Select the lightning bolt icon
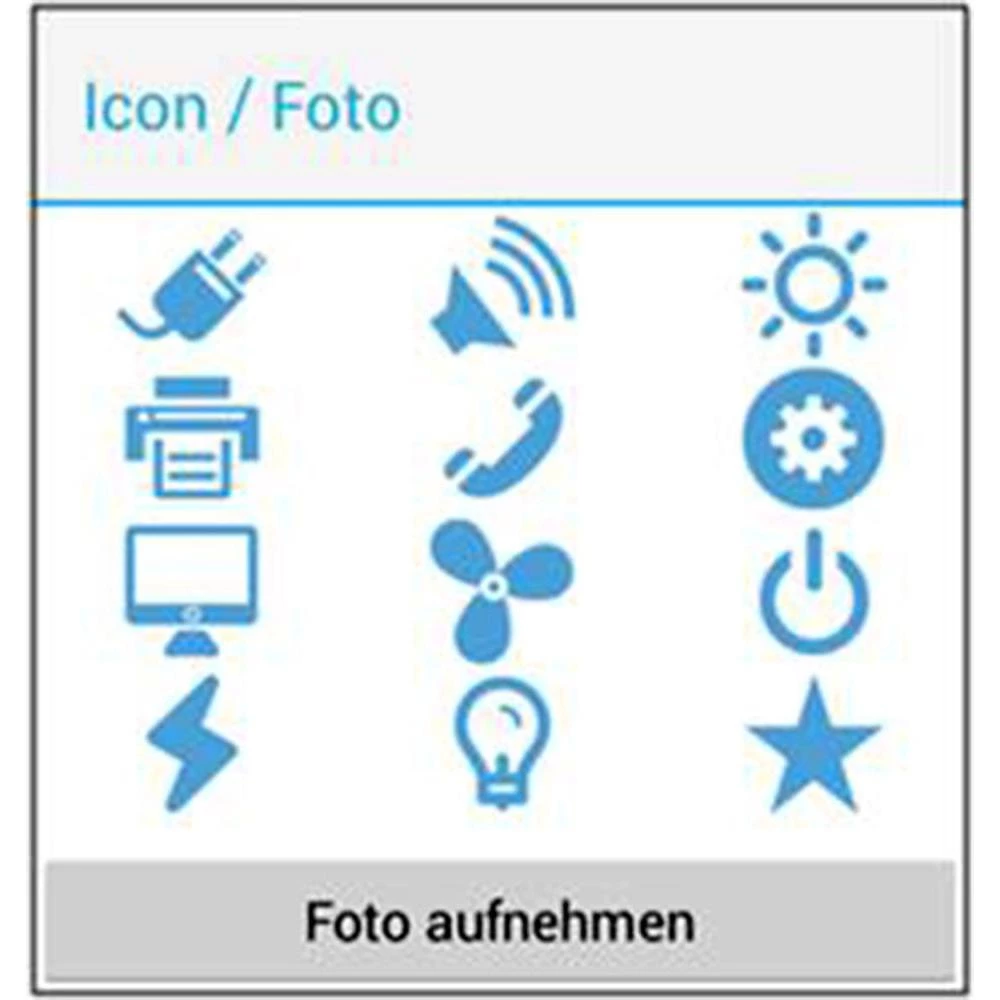The height and width of the screenshot is (1000, 1000). (x=192, y=742)
